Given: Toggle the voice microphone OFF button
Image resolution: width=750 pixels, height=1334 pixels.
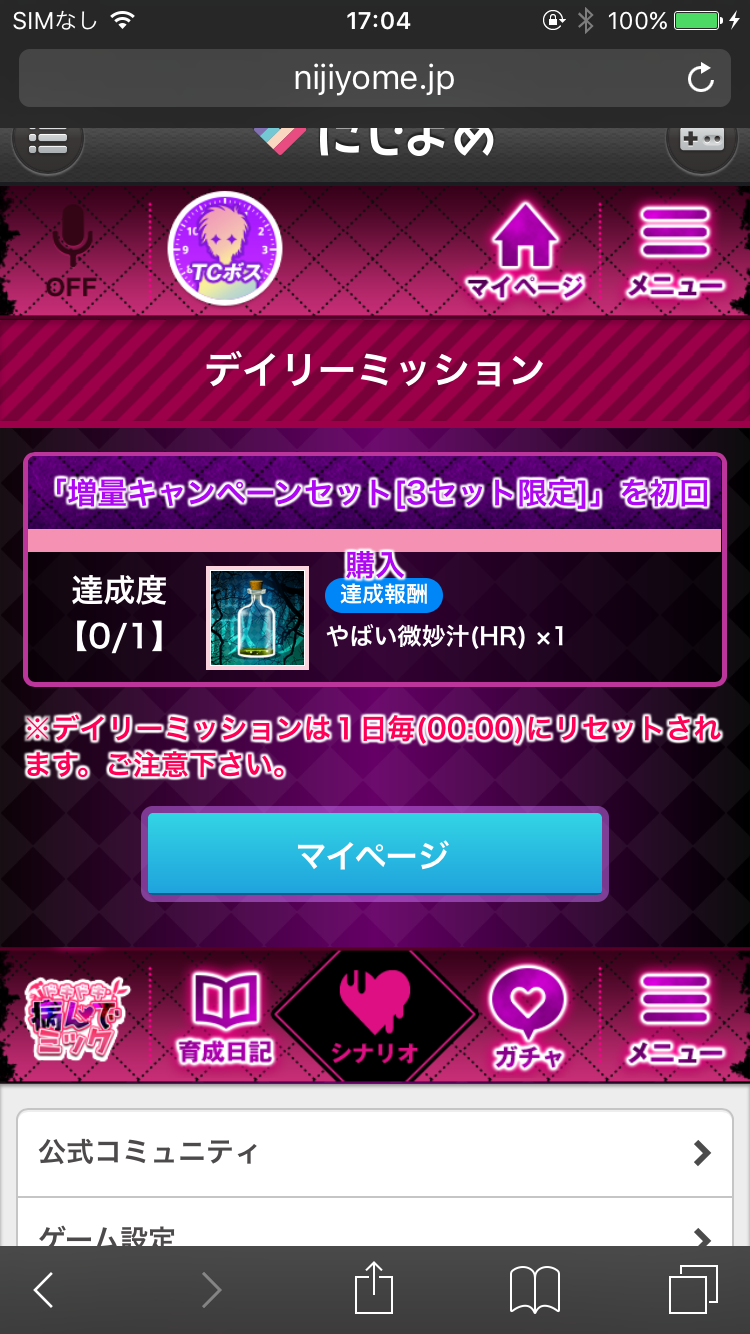Looking at the screenshot, I should click(x=72, y=252).
